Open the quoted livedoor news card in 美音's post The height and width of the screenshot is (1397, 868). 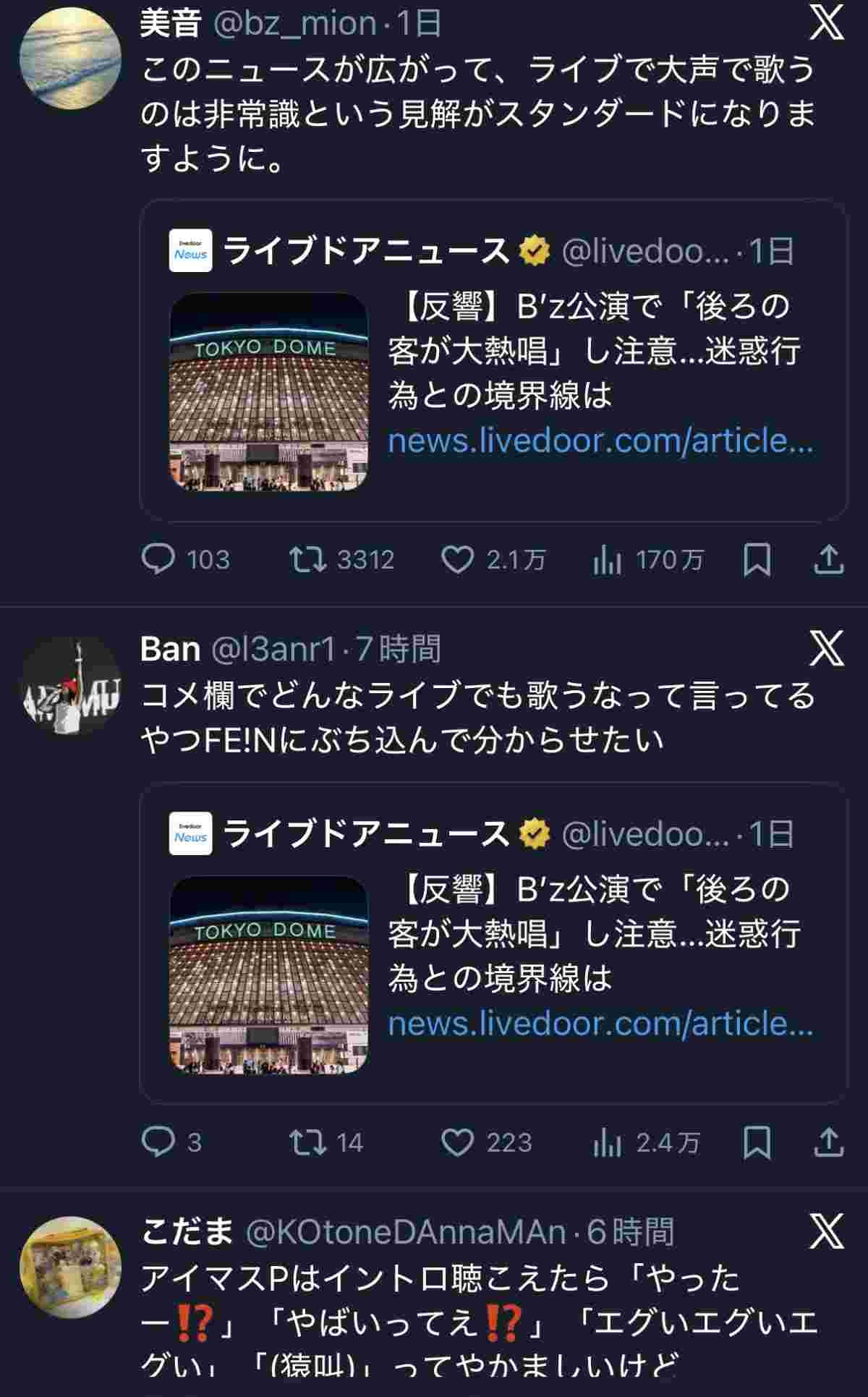click(x=492, y=360)
